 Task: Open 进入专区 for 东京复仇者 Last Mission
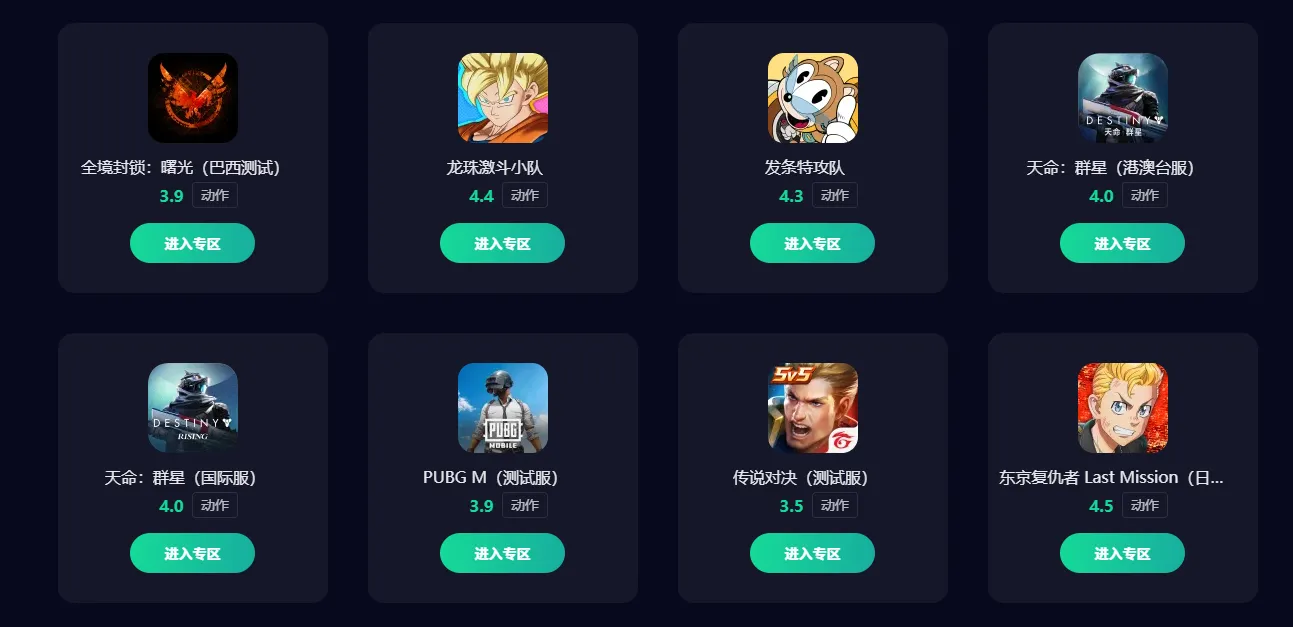(1122, 553)
